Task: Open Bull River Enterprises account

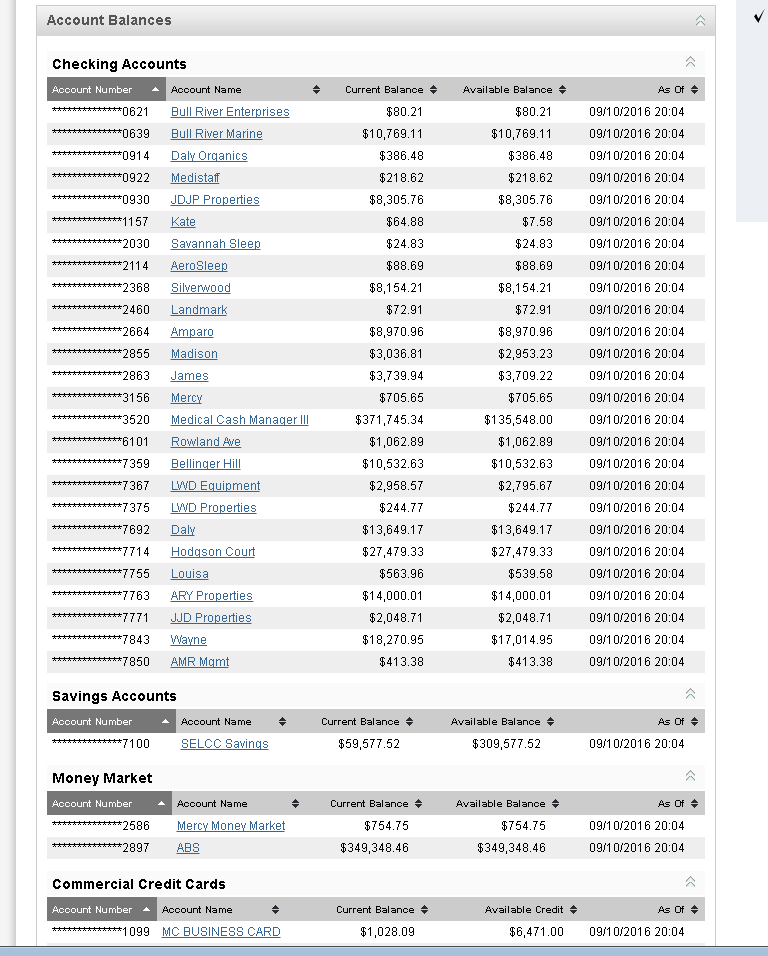Action: tap(230, 112)
